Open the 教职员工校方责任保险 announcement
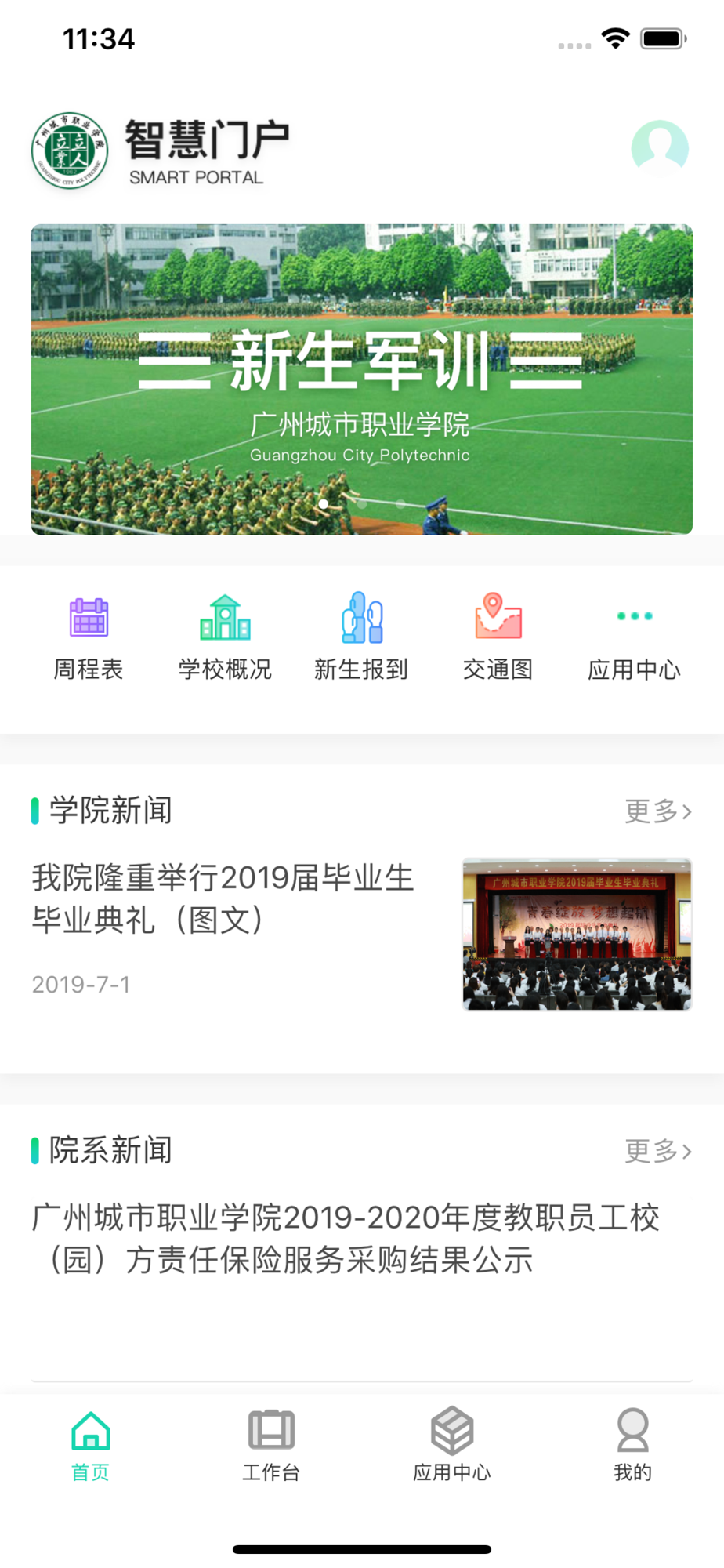 346,1239
